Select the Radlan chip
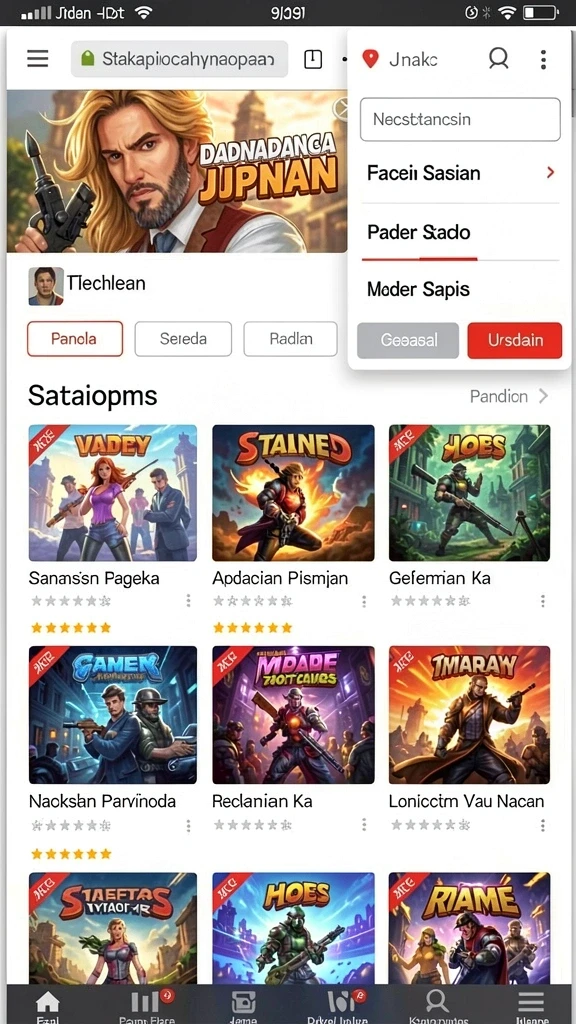 (x=291, y=339)
